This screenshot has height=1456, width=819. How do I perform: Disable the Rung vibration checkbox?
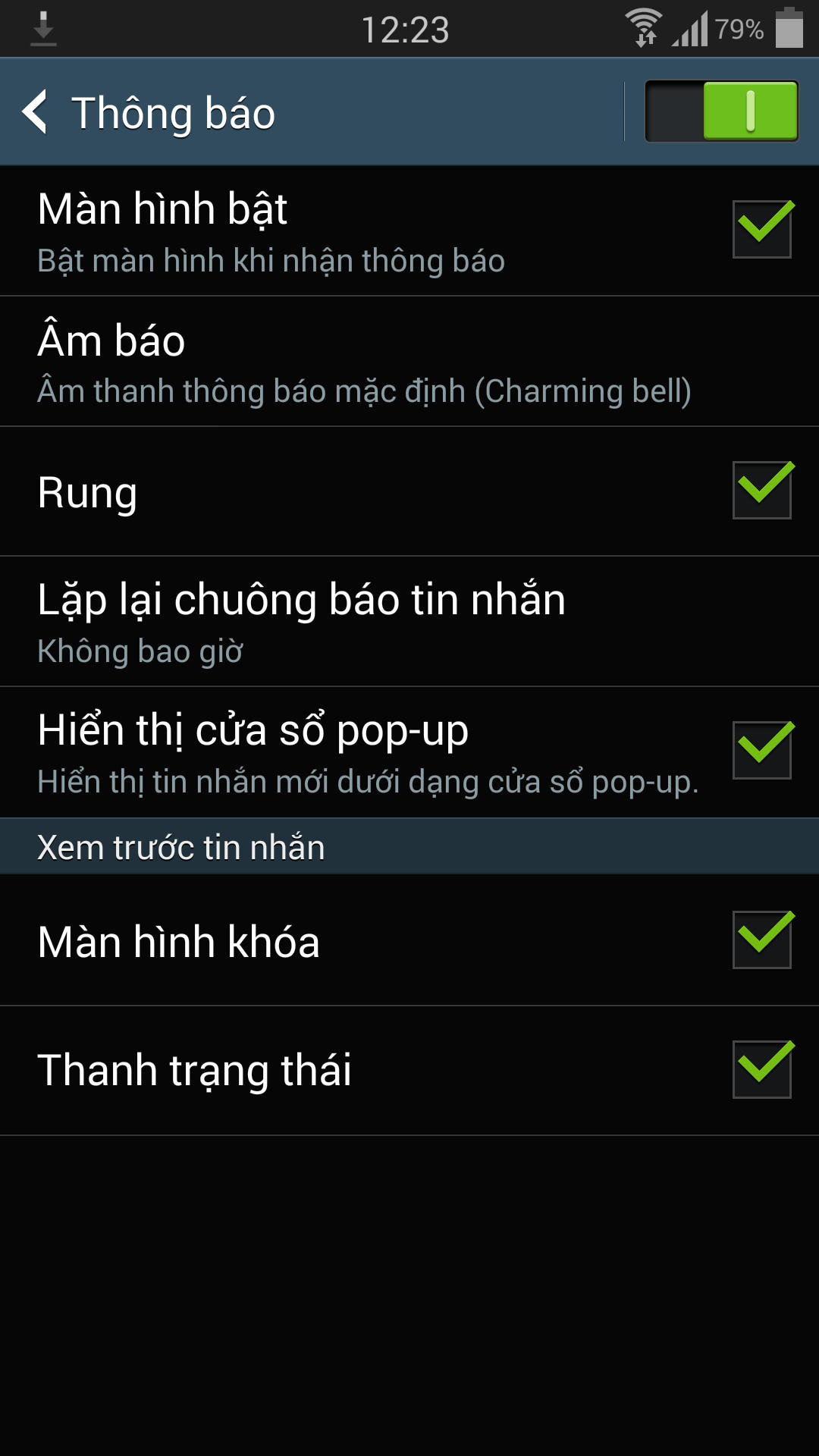761,490
